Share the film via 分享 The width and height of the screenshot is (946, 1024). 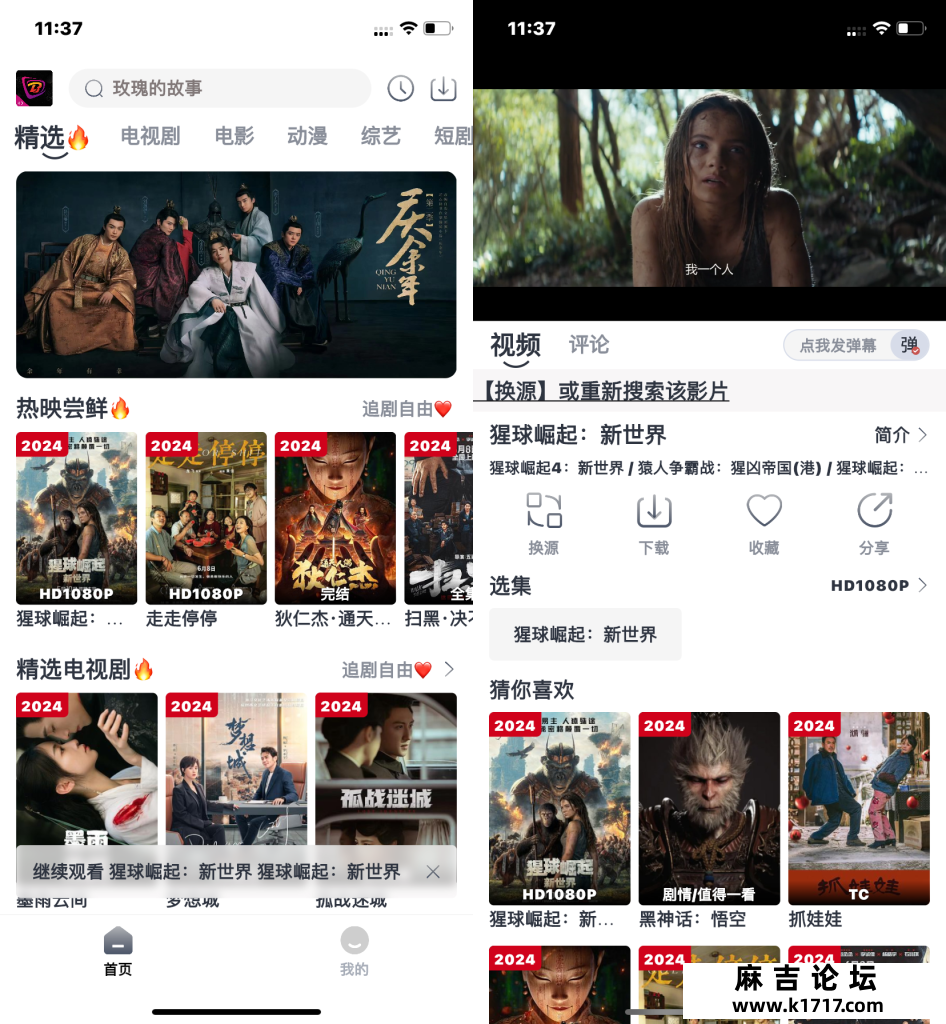[874, 523]
